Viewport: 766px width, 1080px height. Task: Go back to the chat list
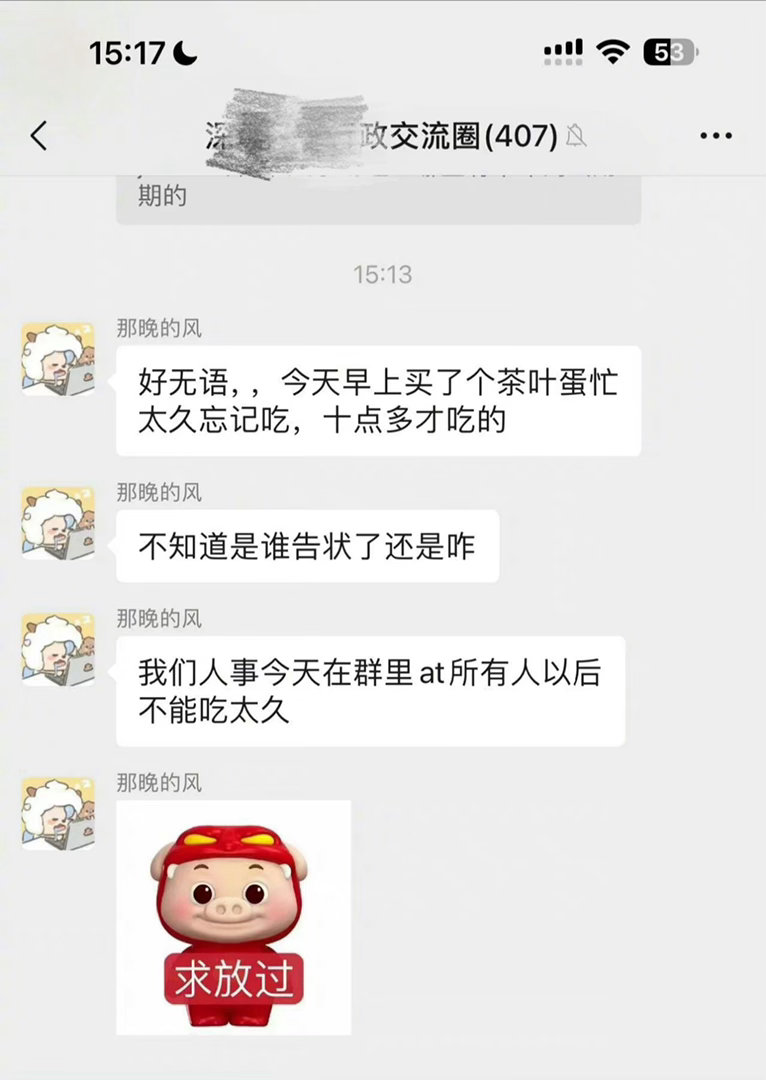pos(39,135)
